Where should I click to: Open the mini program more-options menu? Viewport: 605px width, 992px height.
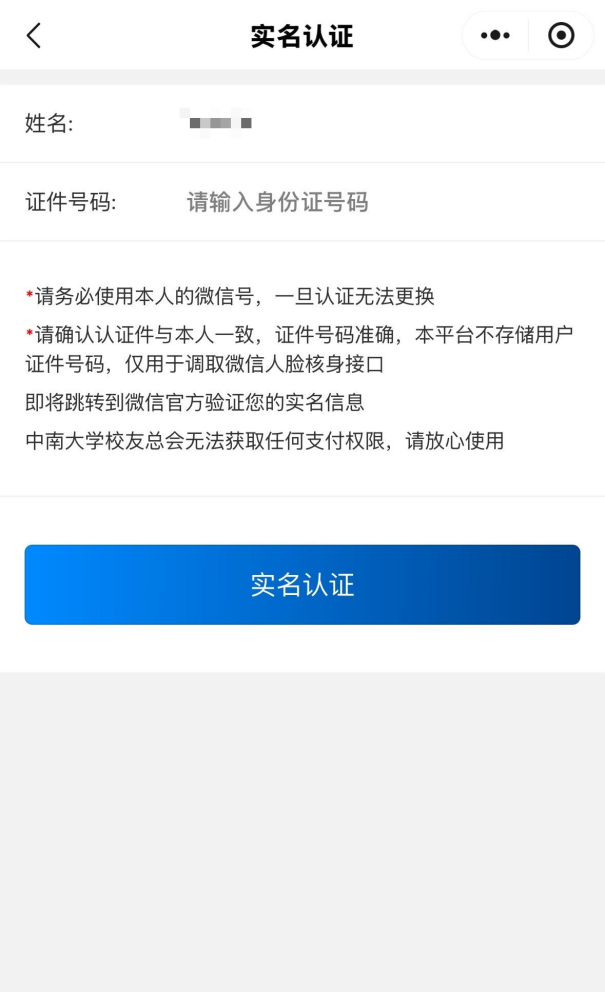click(x=495, y=36)
